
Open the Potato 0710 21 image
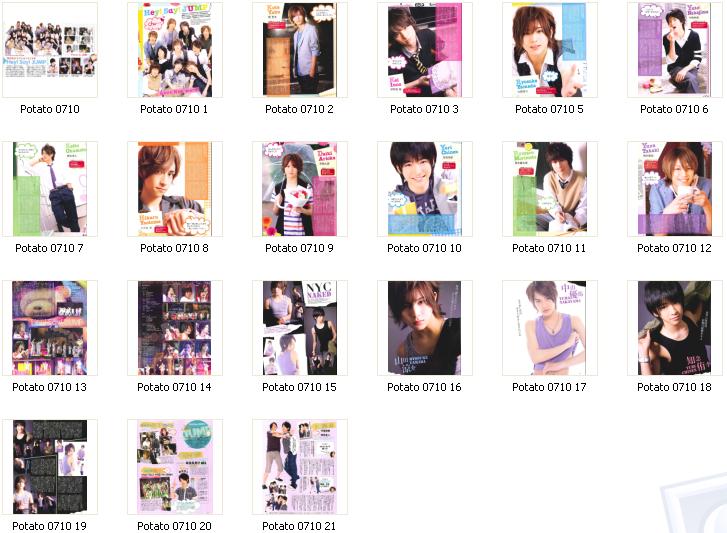299,467
